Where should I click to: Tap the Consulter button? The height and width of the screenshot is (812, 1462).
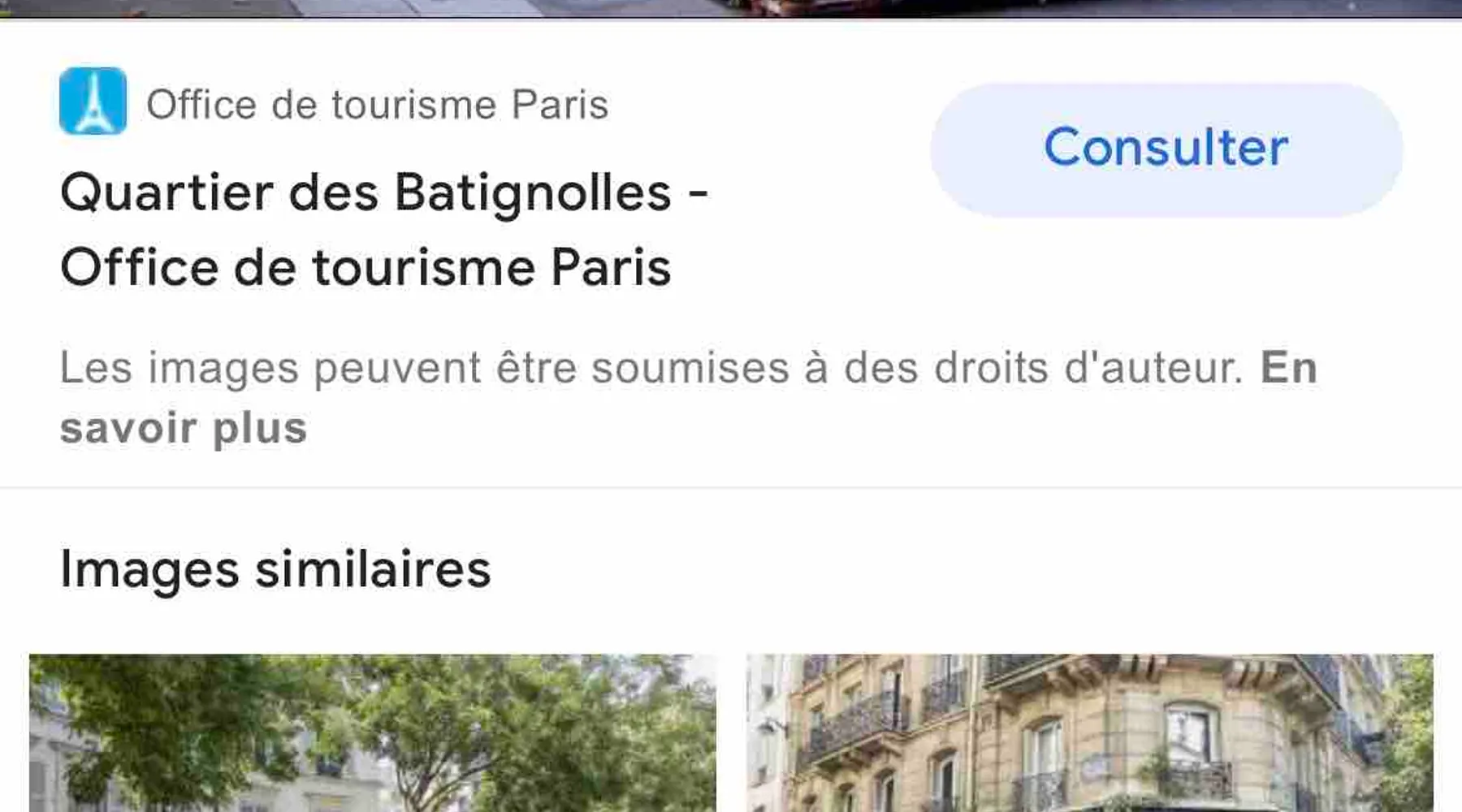(1166, 149)
